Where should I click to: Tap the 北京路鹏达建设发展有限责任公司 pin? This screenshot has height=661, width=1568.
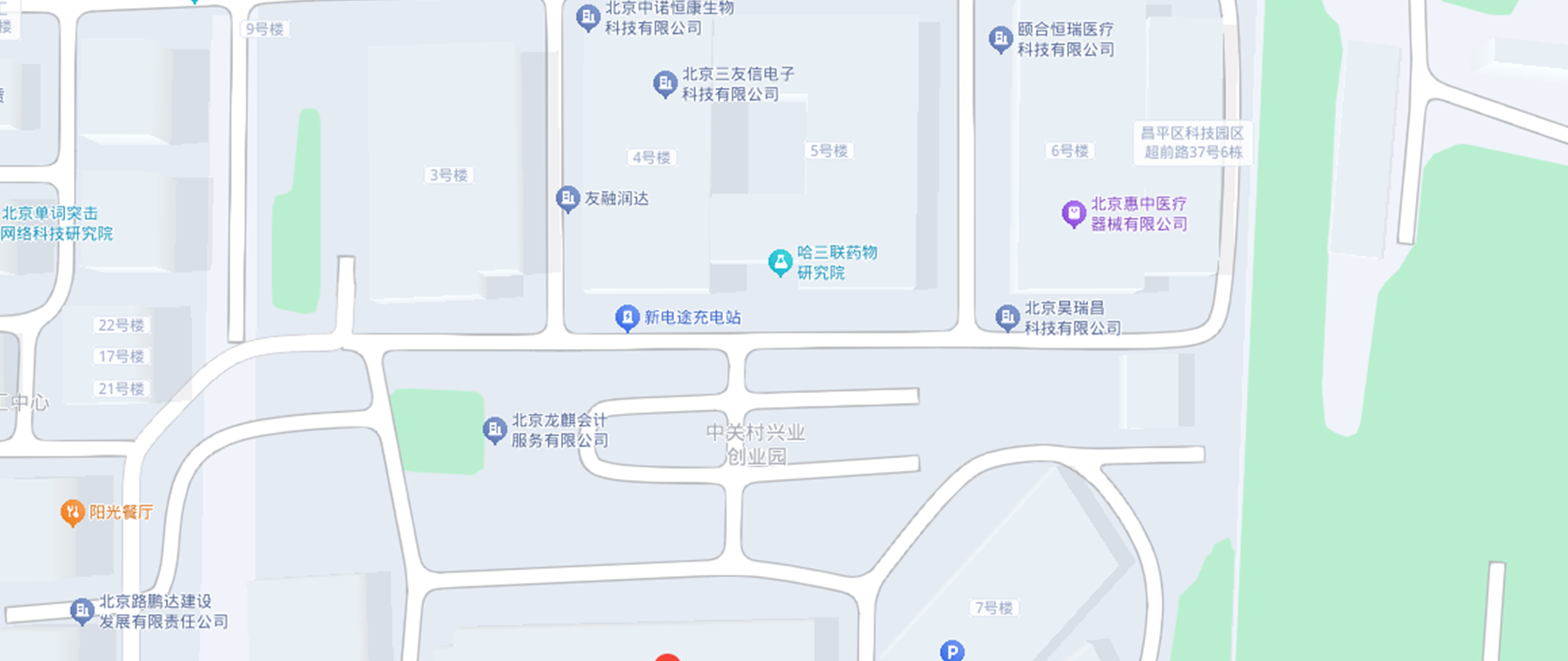(x=82, y=611)
